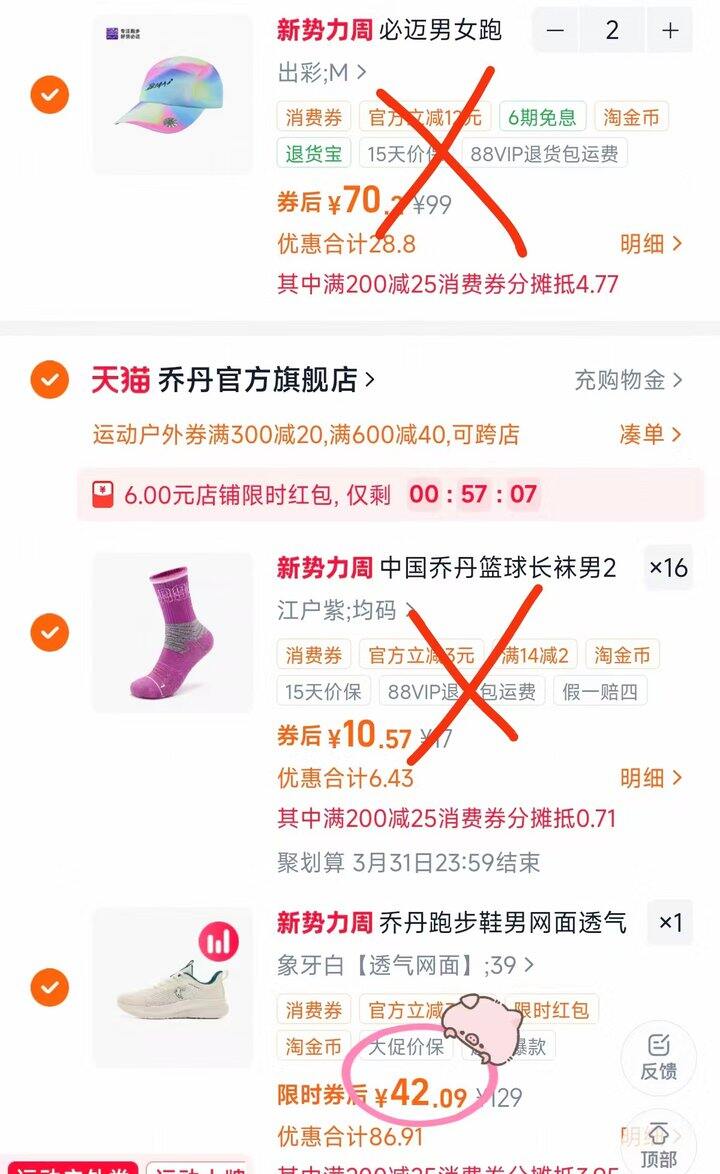This screenshot has height=1174, width=720.
Task: Jump back to top with 顶部
Action: [x=659, y=1146]
